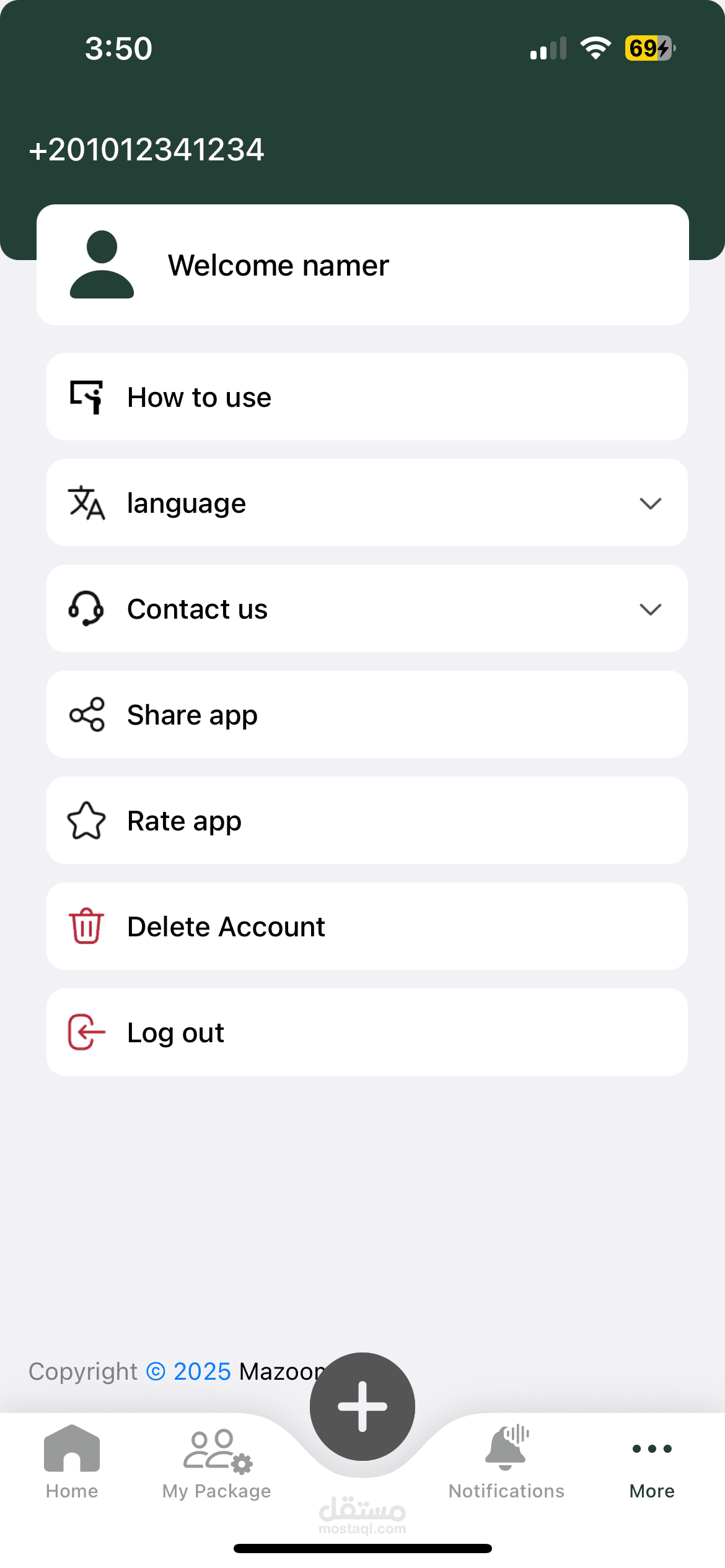Tap the plus floating action button
The height and width of the screenshot is (1568, 725).
coord(362,1406)
